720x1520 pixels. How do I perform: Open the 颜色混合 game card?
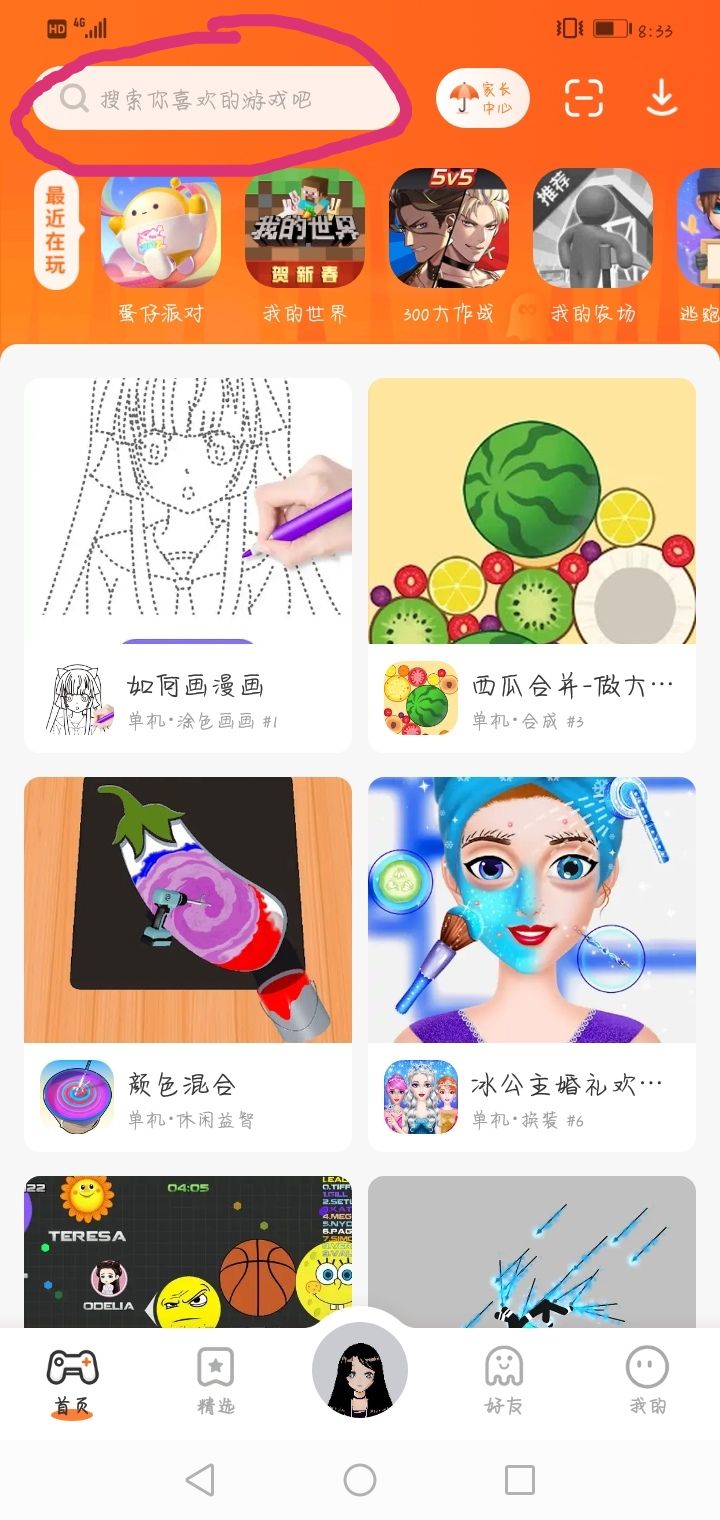(x=188, y=964)
